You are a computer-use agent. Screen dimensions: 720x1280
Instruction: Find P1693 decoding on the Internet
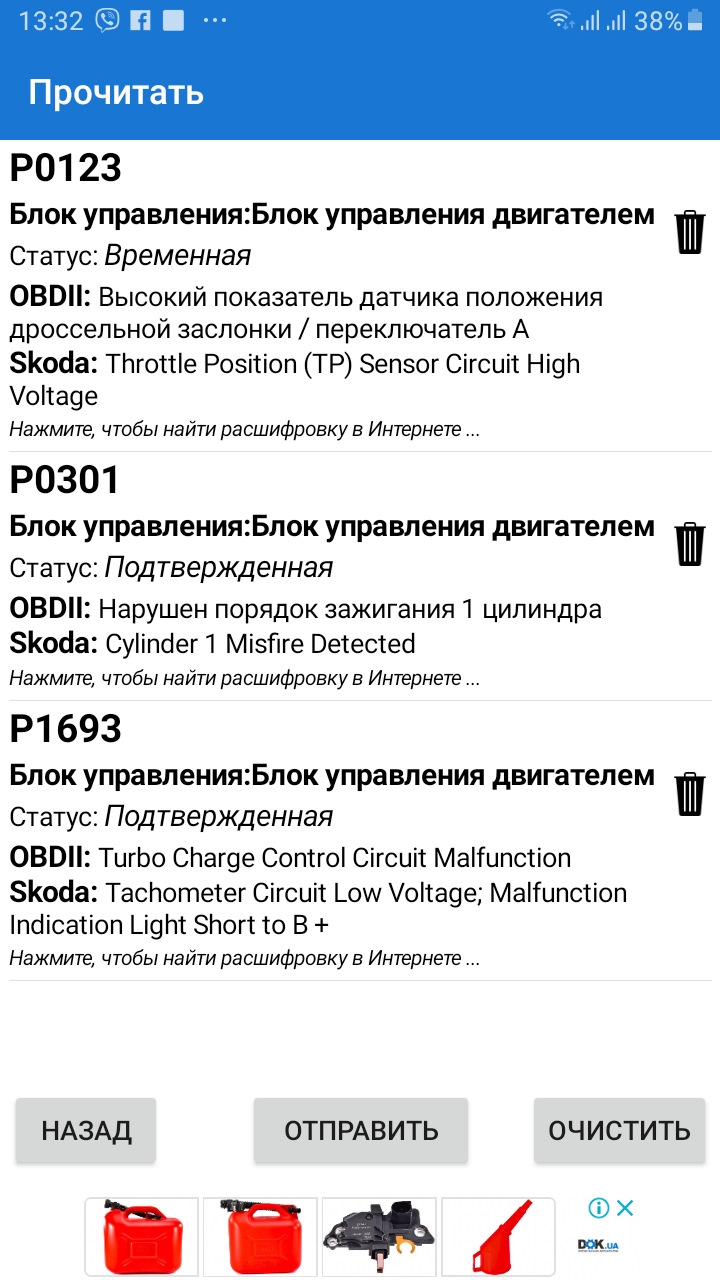tap(245, 958)
